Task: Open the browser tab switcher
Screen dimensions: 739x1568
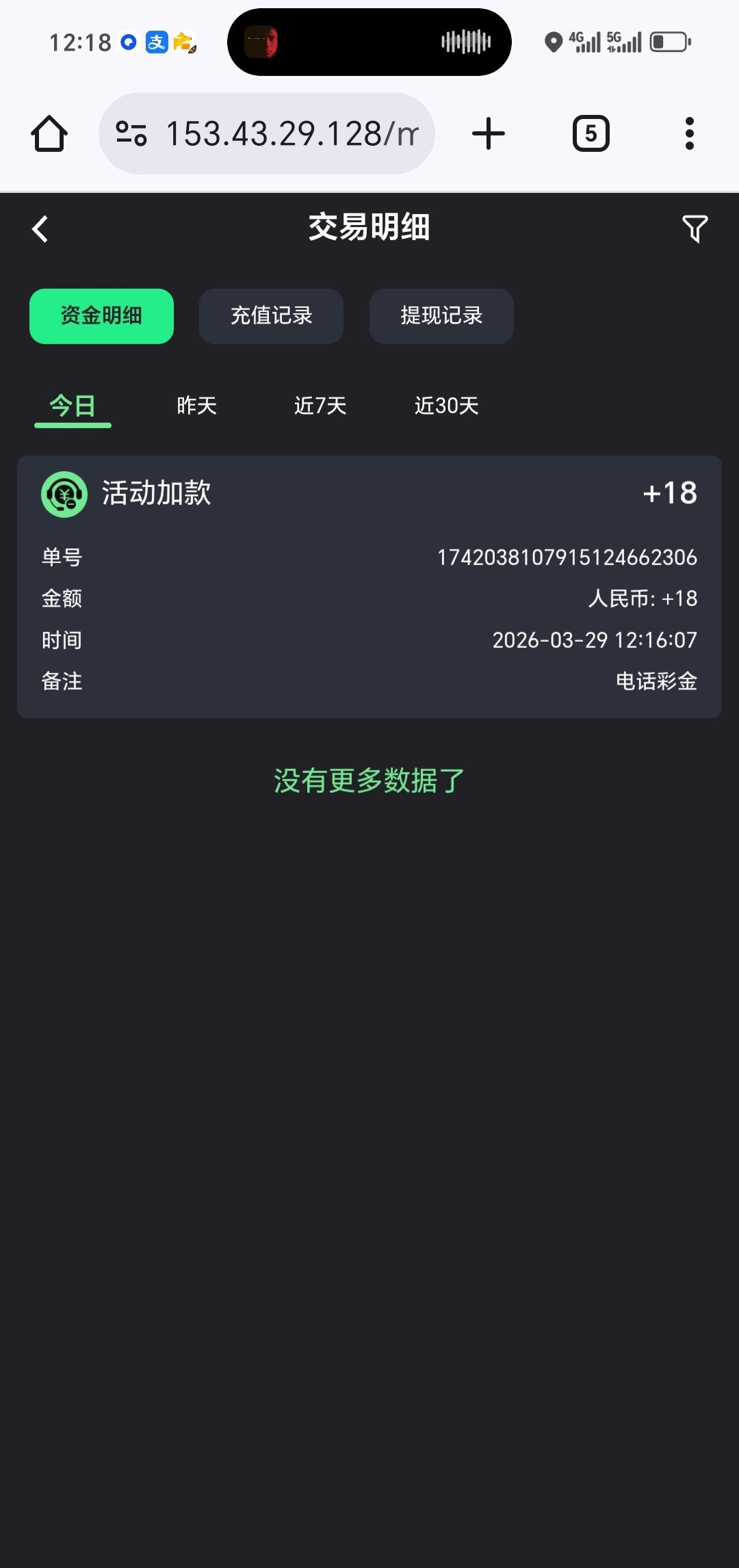Action: [x=591, y=133]
